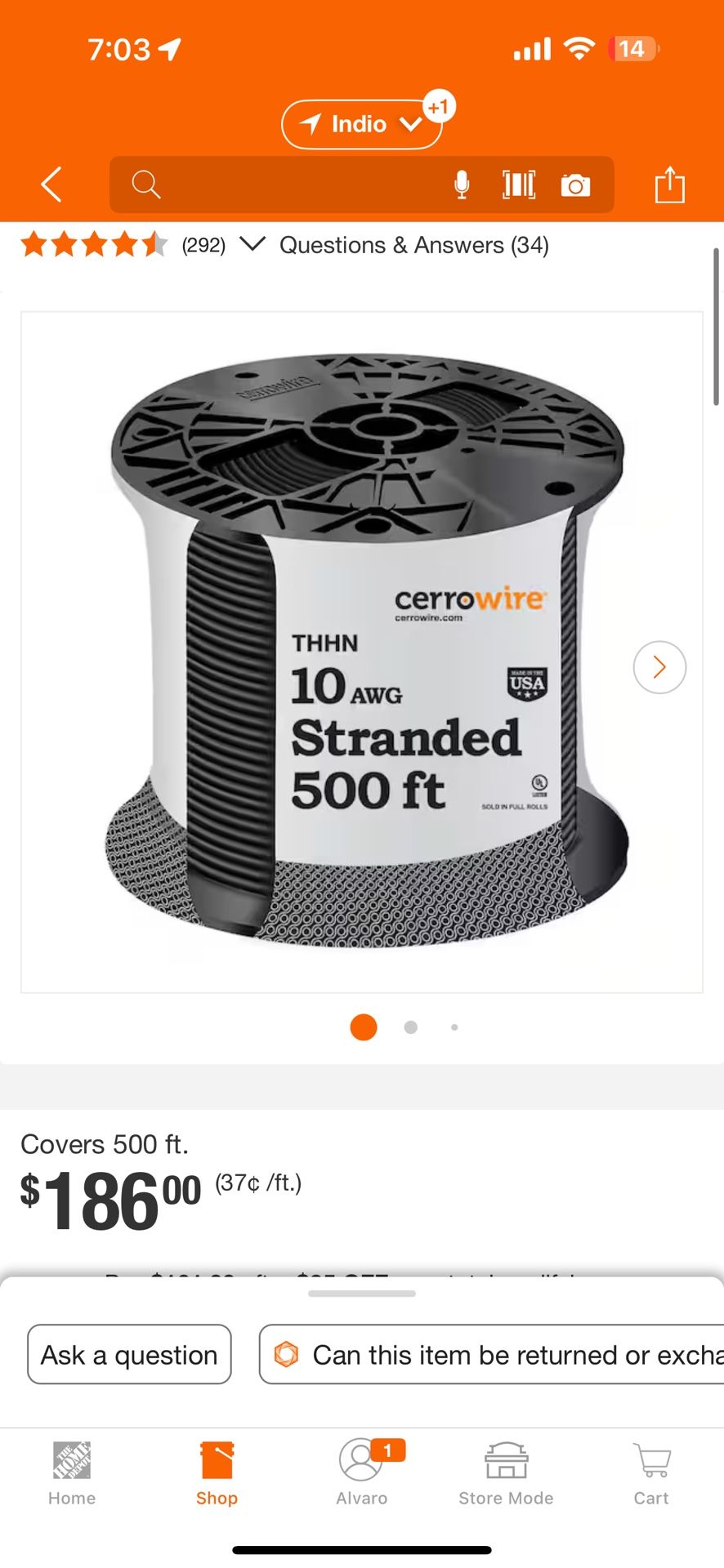Open Questions & Answers (34)
The image size is (724, 1568).
point(414,245)
